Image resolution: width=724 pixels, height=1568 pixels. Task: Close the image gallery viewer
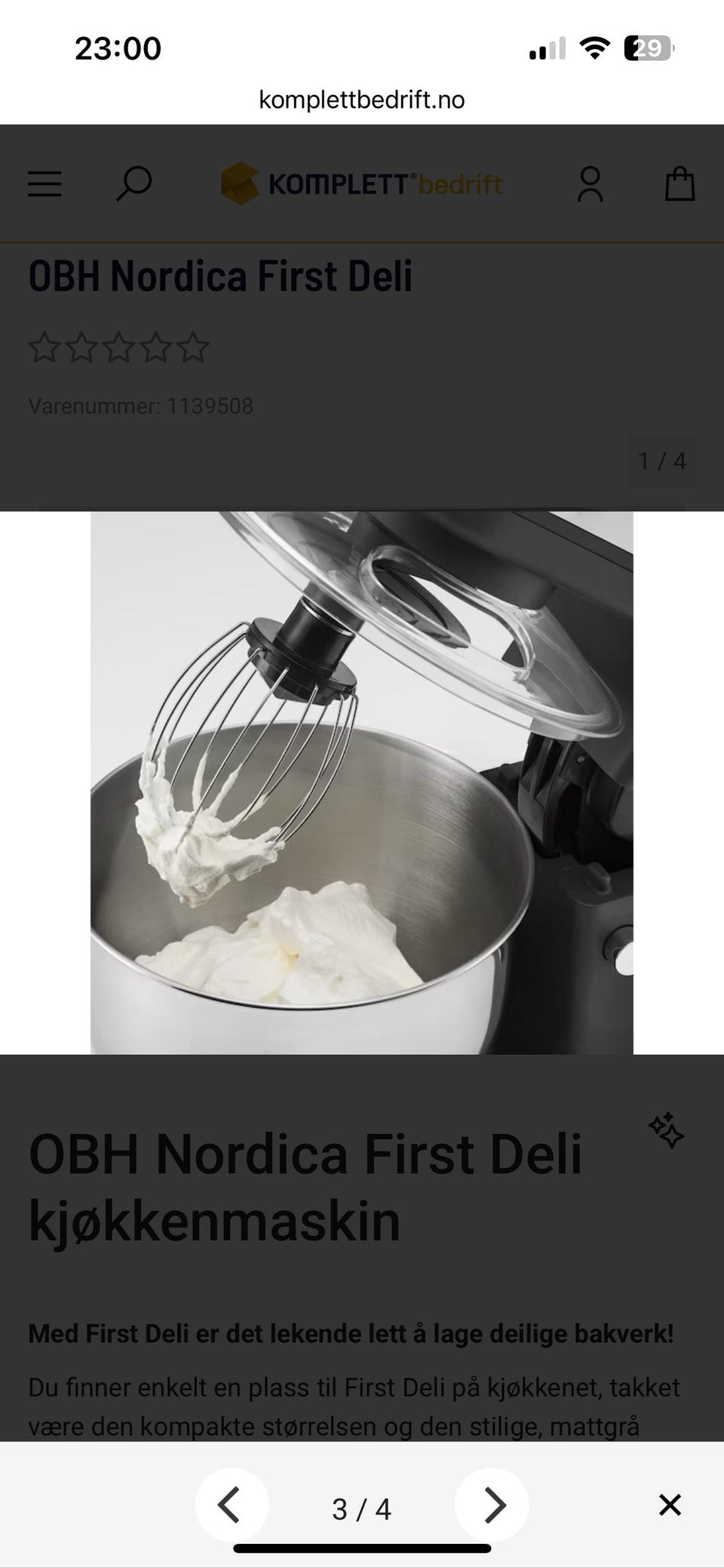(x=670, y=1505)
